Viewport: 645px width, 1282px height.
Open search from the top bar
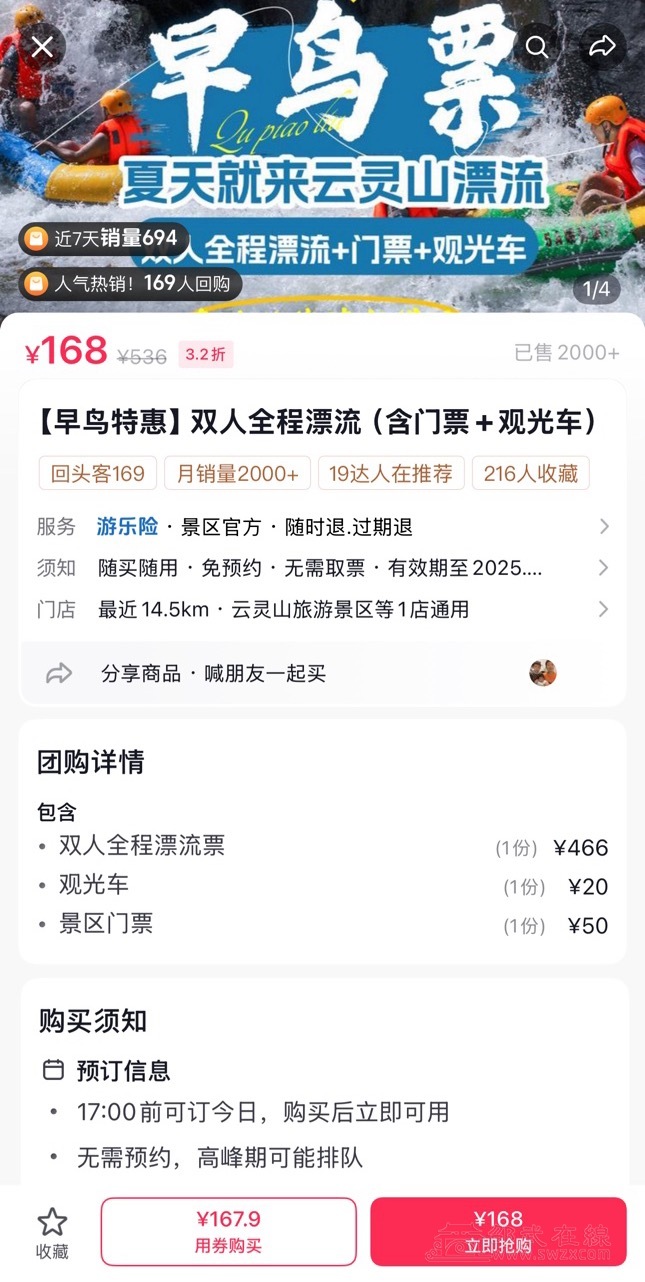537,47
